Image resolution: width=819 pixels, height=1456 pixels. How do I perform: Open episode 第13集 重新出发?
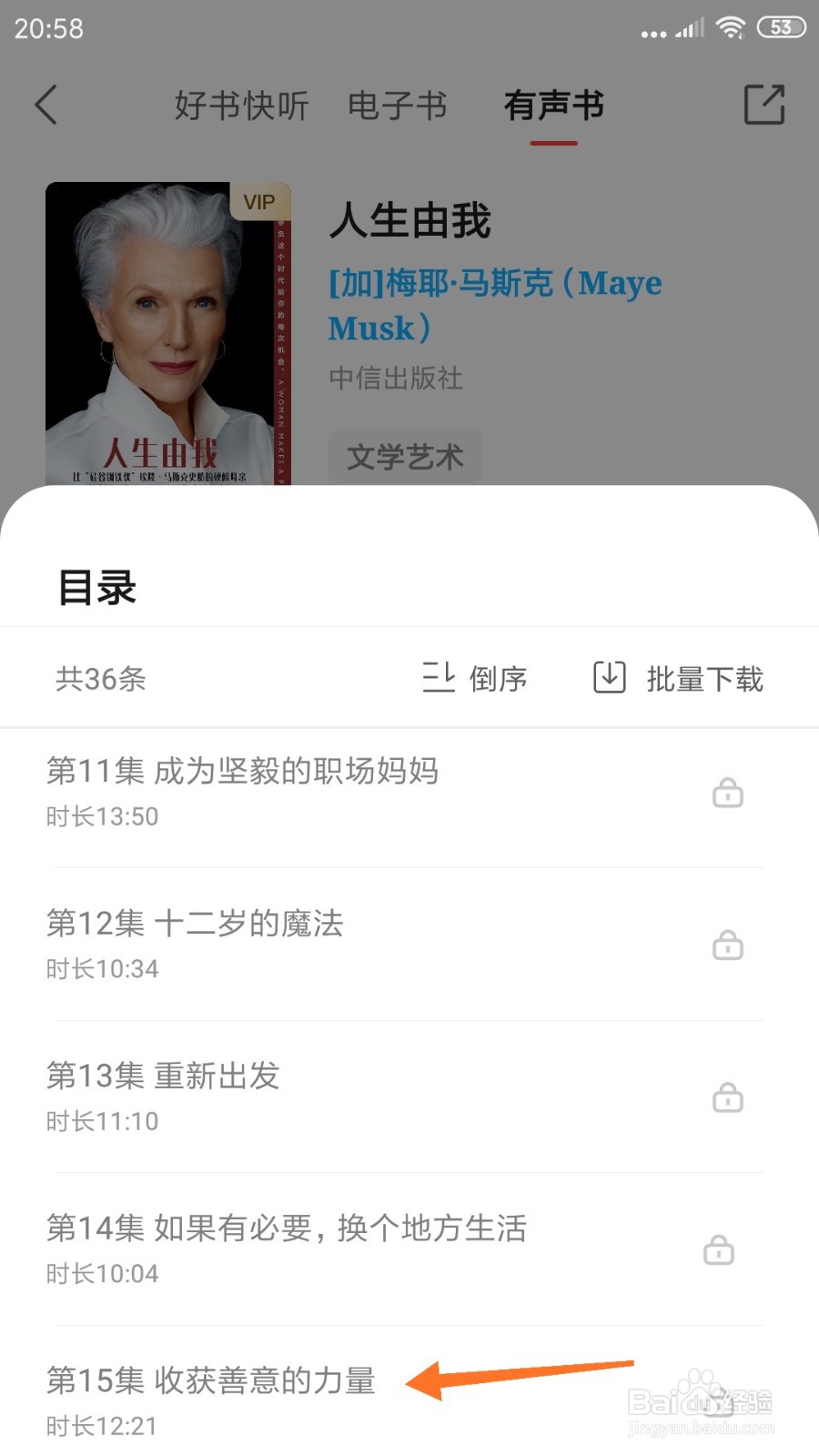coord(409,1097)
